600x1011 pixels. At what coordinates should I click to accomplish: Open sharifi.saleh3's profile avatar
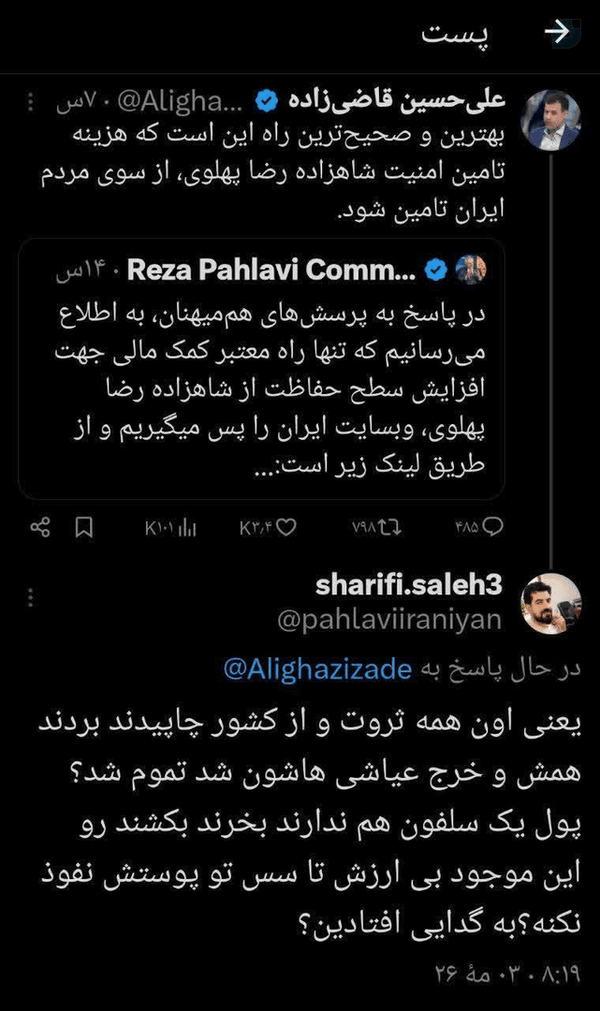click(x=550, y=604)
